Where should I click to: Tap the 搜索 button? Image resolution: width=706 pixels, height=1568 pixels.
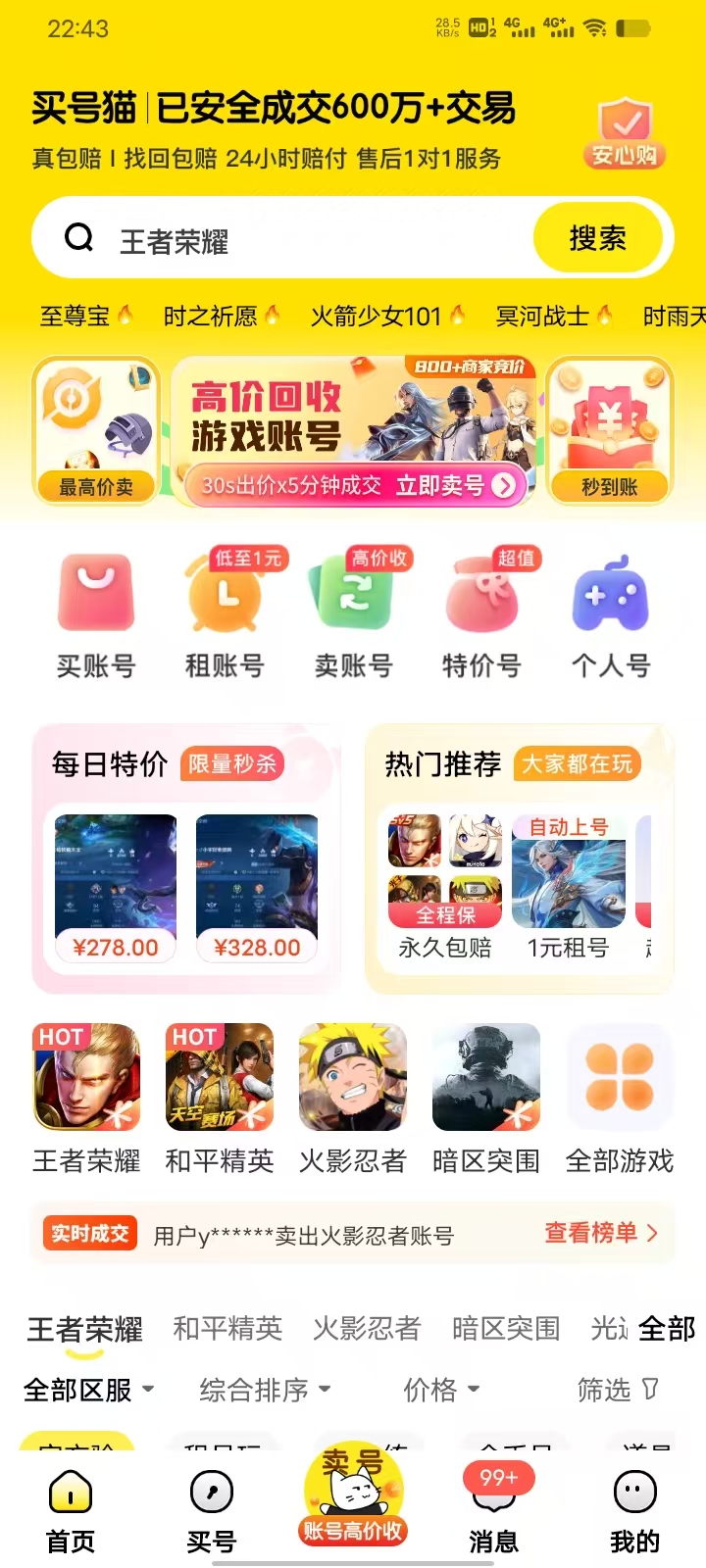(597, 238)
